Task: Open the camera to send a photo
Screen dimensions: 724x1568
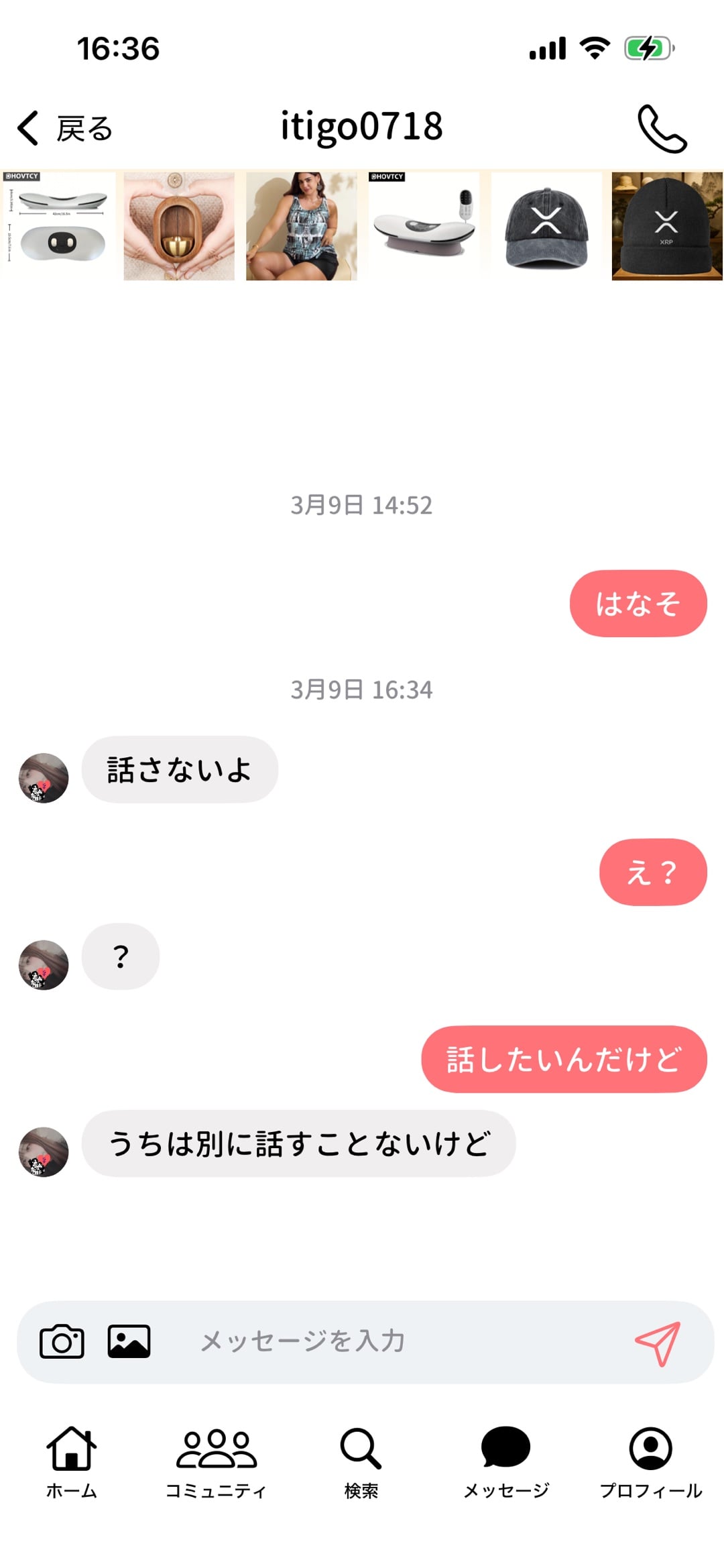Action: click(x=62, y=1341)
